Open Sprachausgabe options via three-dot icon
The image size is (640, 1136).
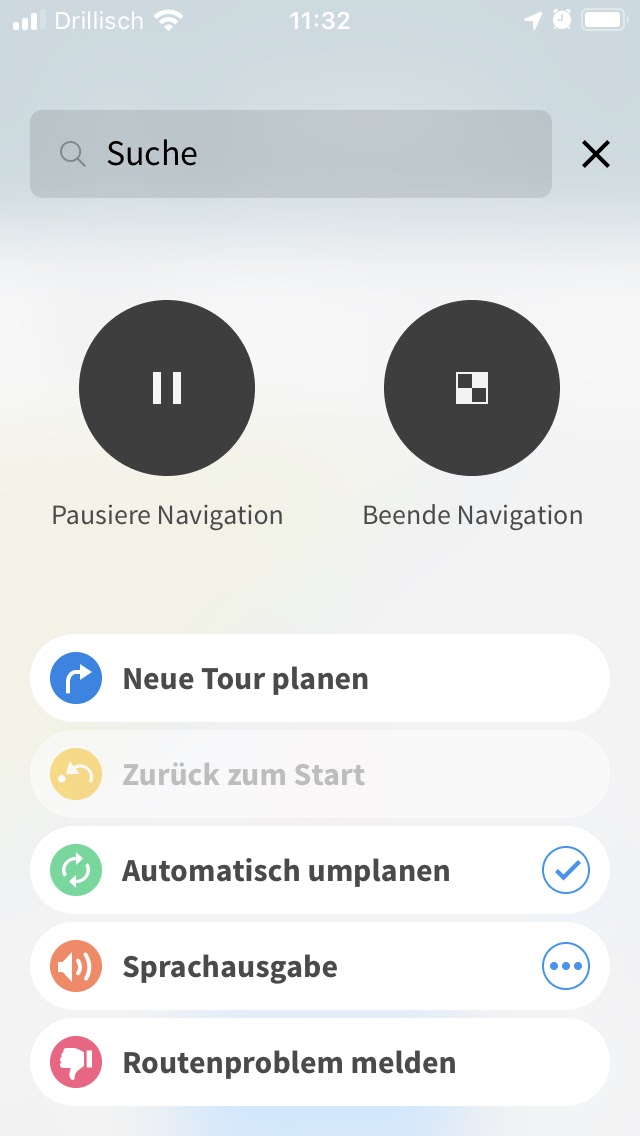point(566,966)
